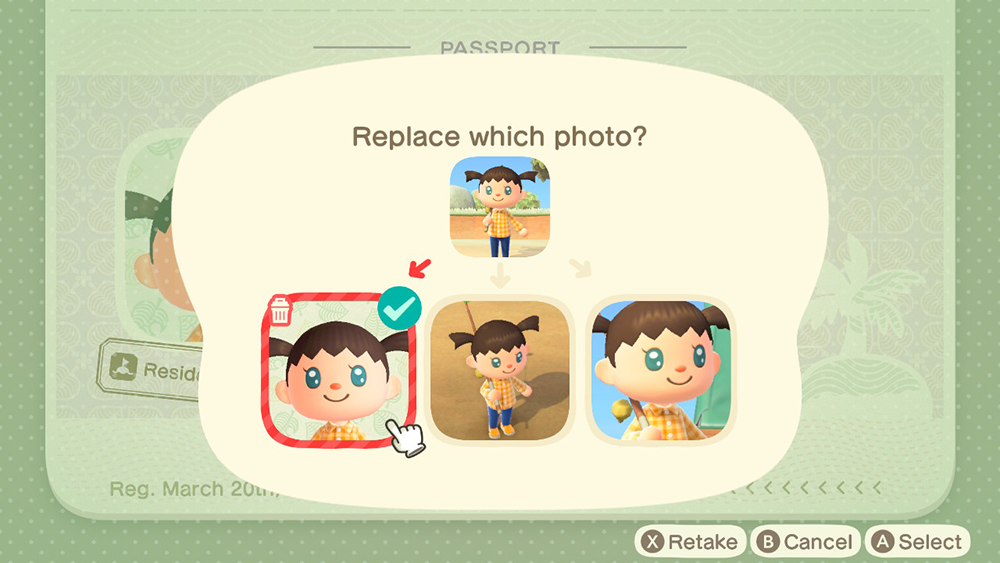Viewport: 1000px width, 563px height.
Task: Pick the middle full-body photo on sand
Action: point(499,370)
